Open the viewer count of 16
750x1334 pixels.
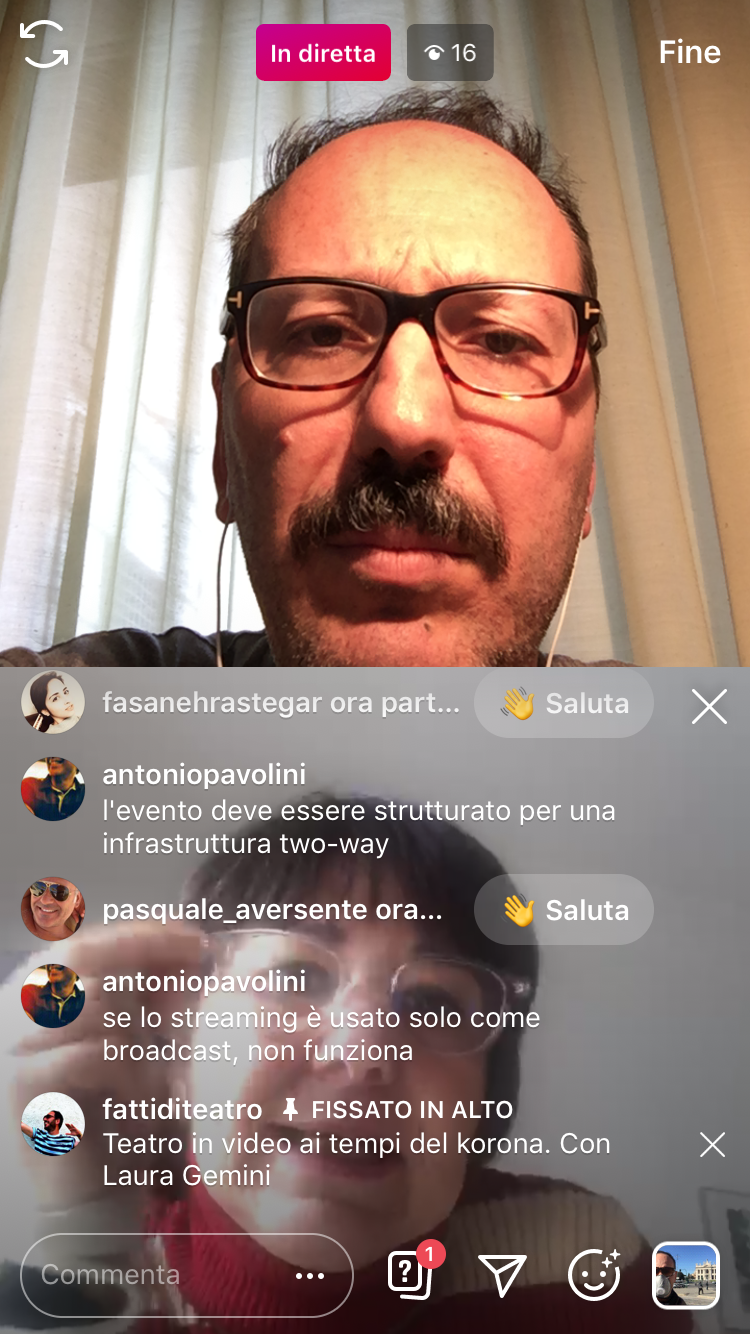pyautogui.click(x=450, y=53)
